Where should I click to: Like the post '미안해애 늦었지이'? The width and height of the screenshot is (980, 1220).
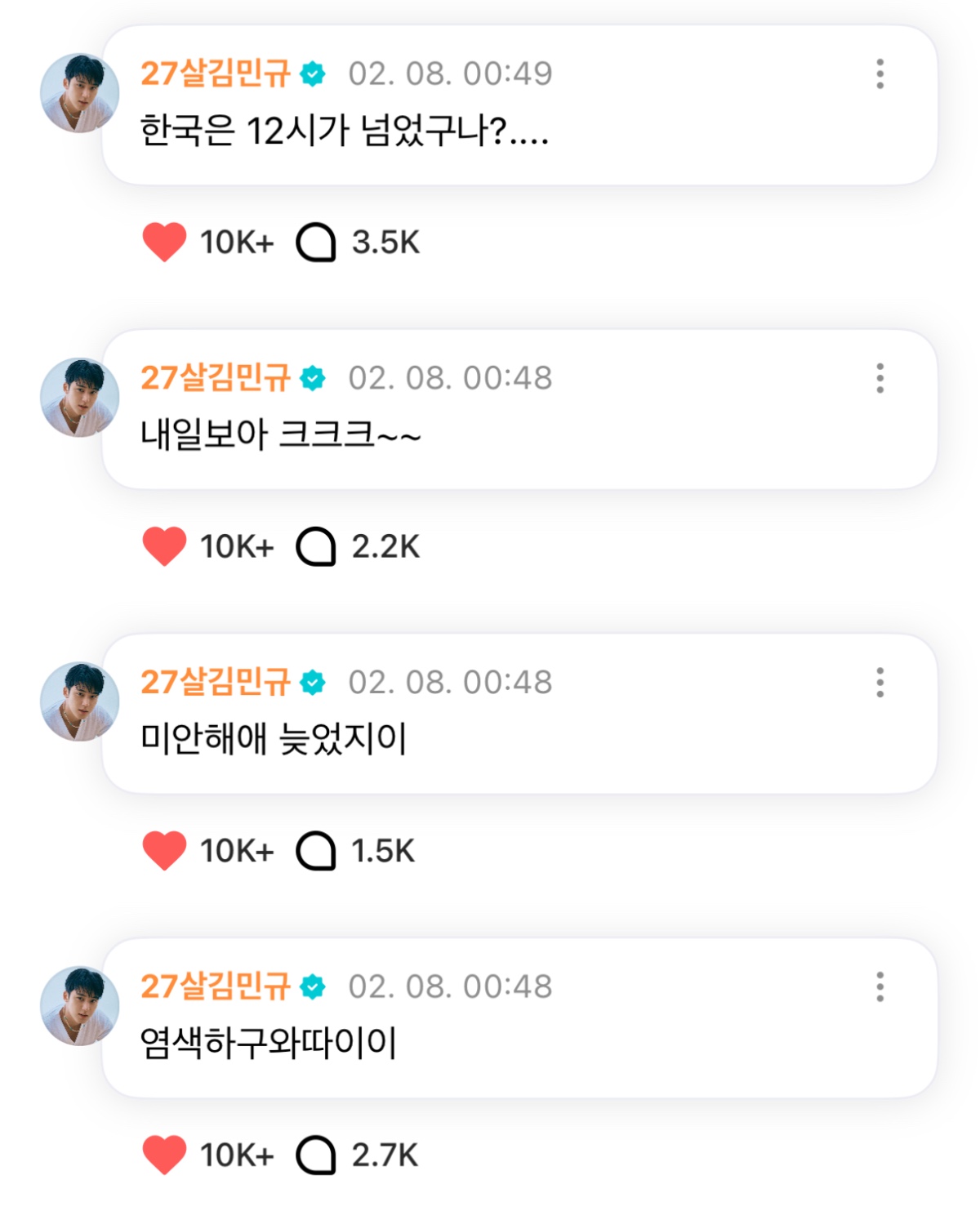point(164,851)
